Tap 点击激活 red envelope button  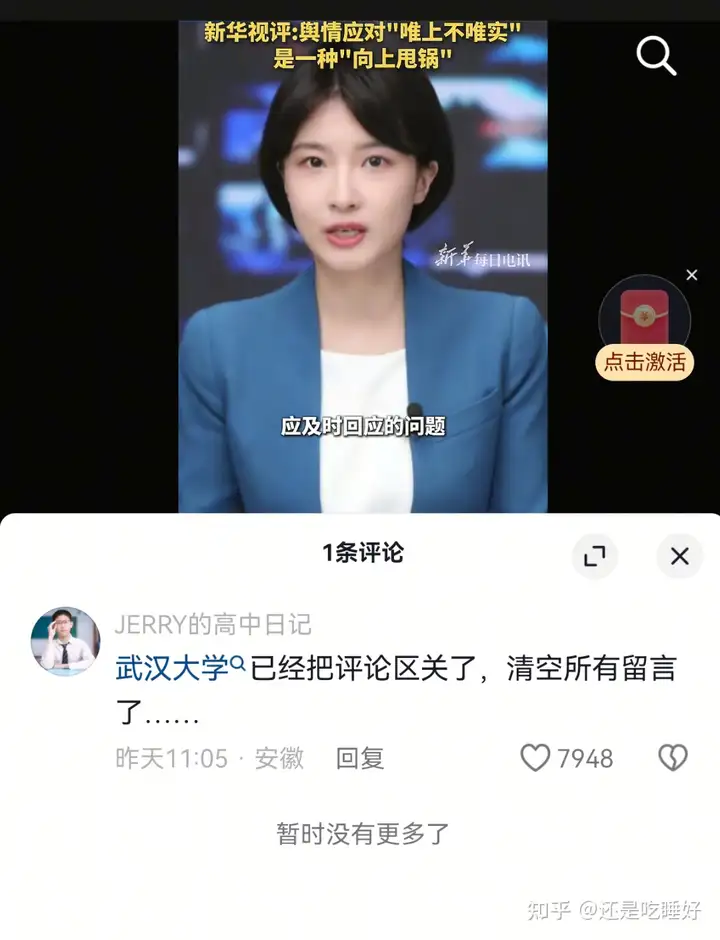645,361
